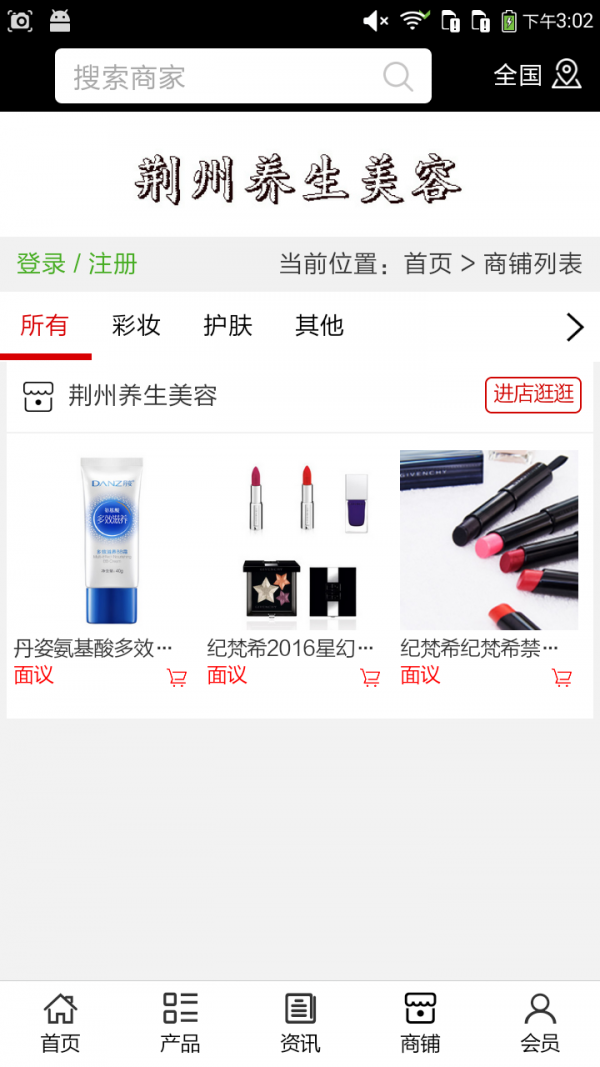Switch to the 产品 tab
The width and height of the screenshot is (600, 1067).
tap(180, 1023)
